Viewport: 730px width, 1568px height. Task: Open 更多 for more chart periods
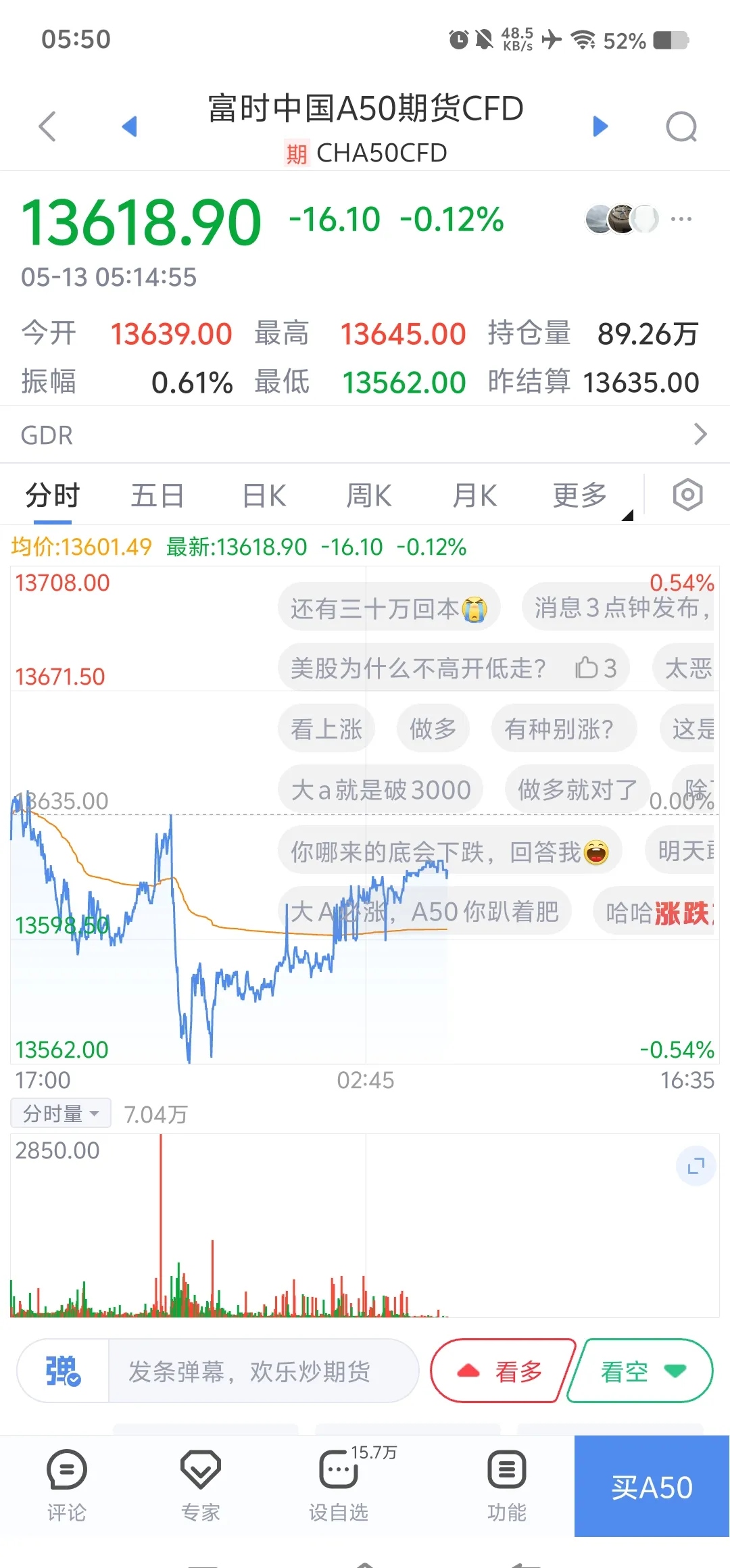pyautogui.click(x=578, y=495)
